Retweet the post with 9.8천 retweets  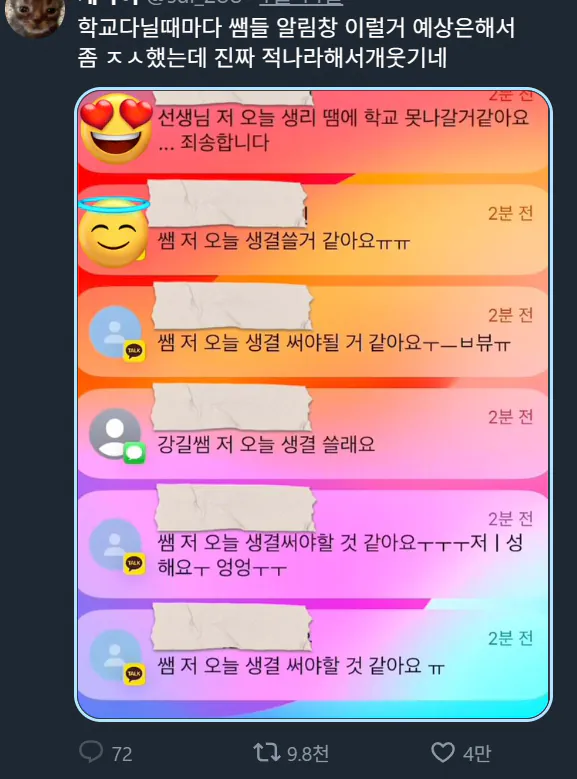pos(267,753)
